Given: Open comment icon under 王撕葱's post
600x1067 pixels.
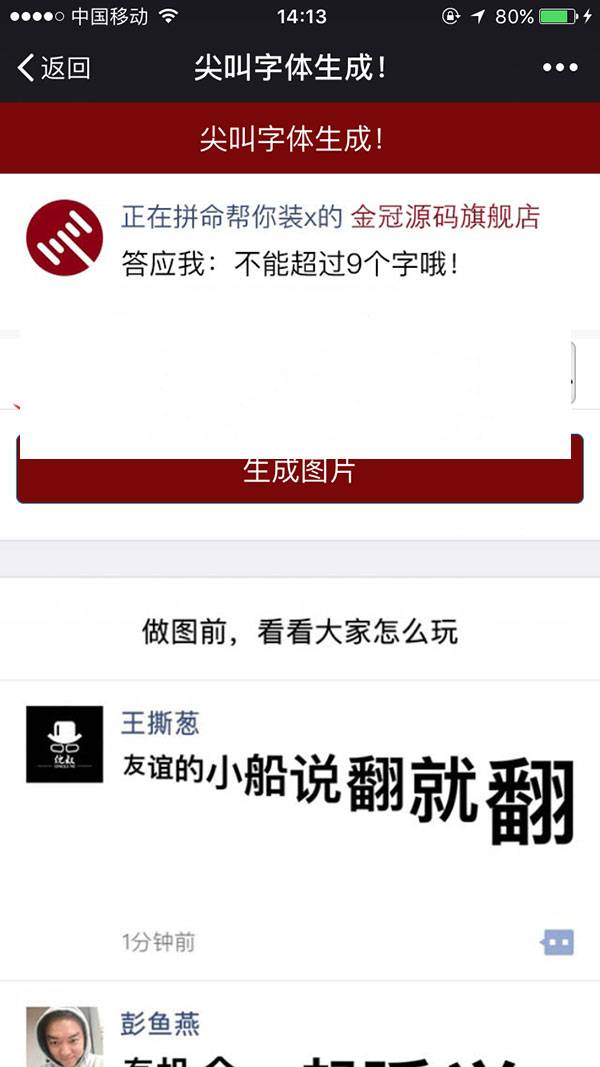Looking at the screenshot, I should (557, 941).
